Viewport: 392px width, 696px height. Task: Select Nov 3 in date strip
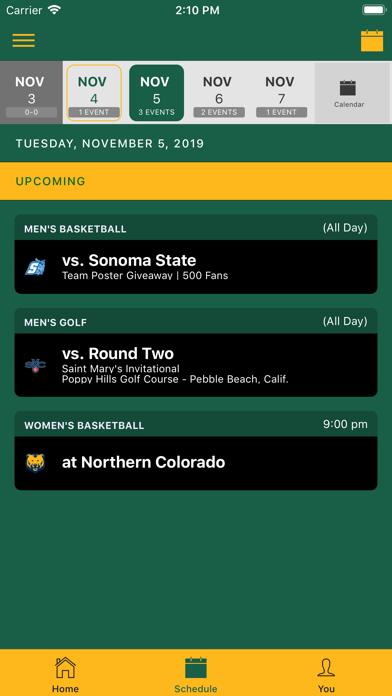31,93
